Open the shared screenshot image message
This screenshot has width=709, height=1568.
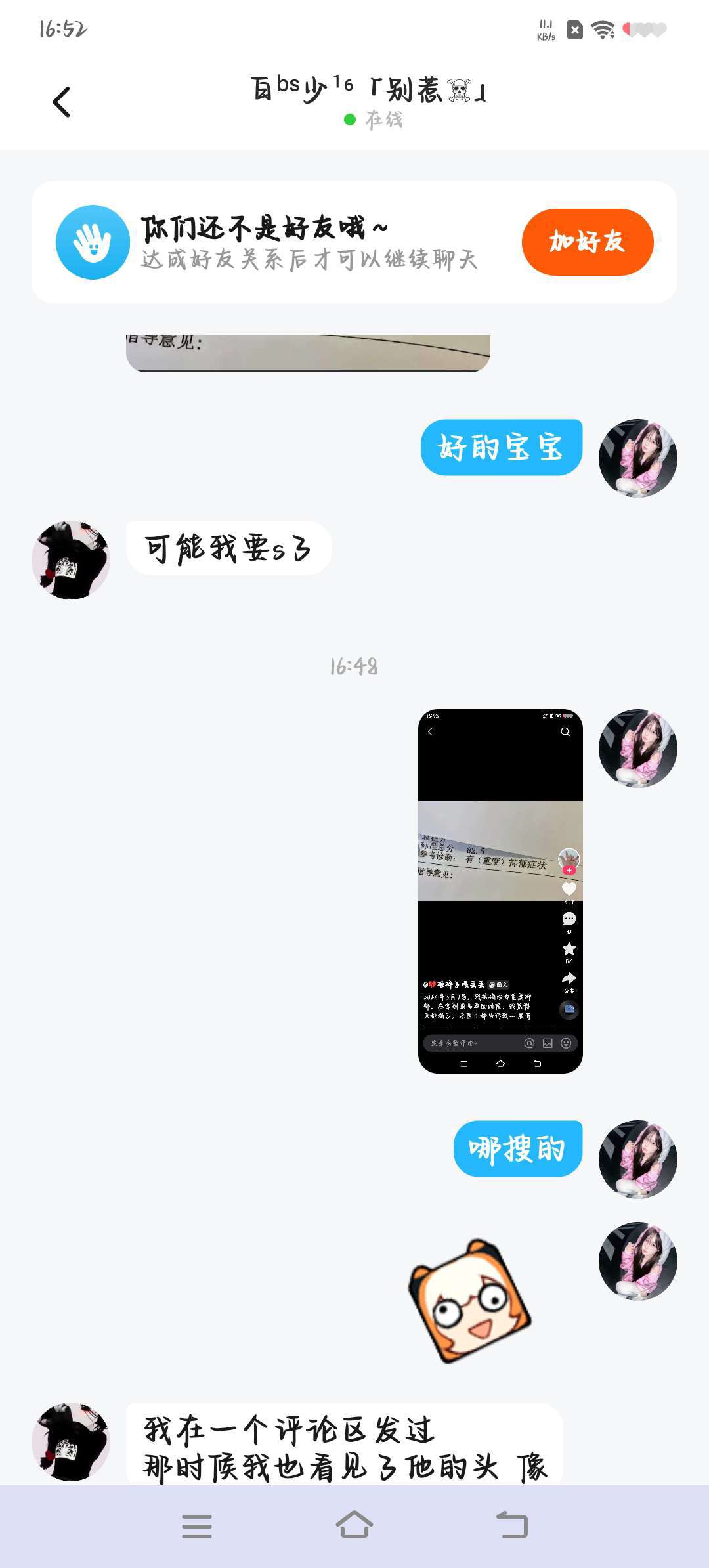tap(500, 891)
